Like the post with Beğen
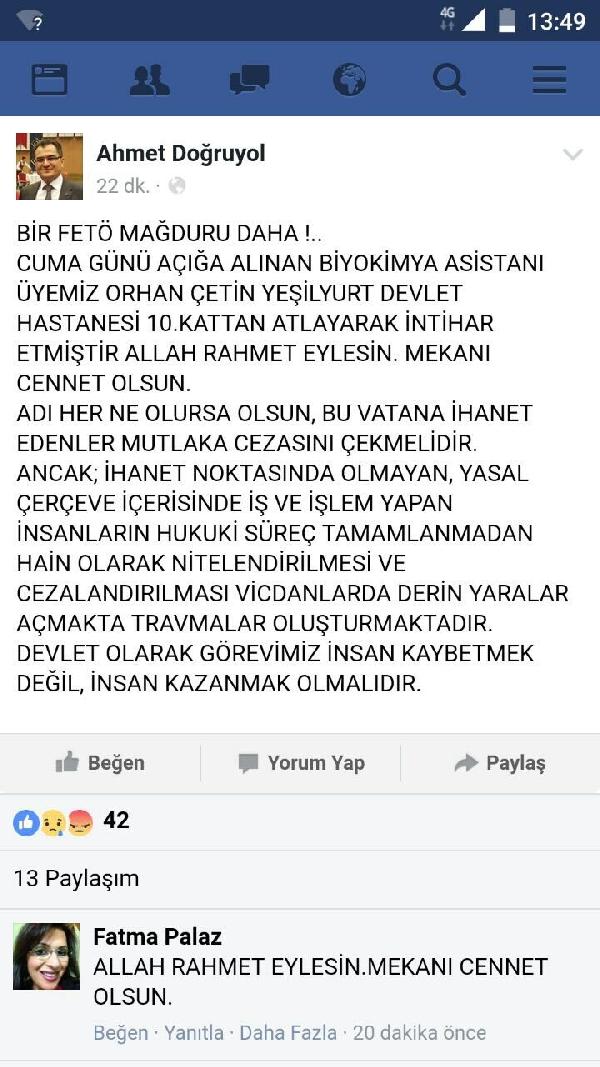 (x=100, y=763)
